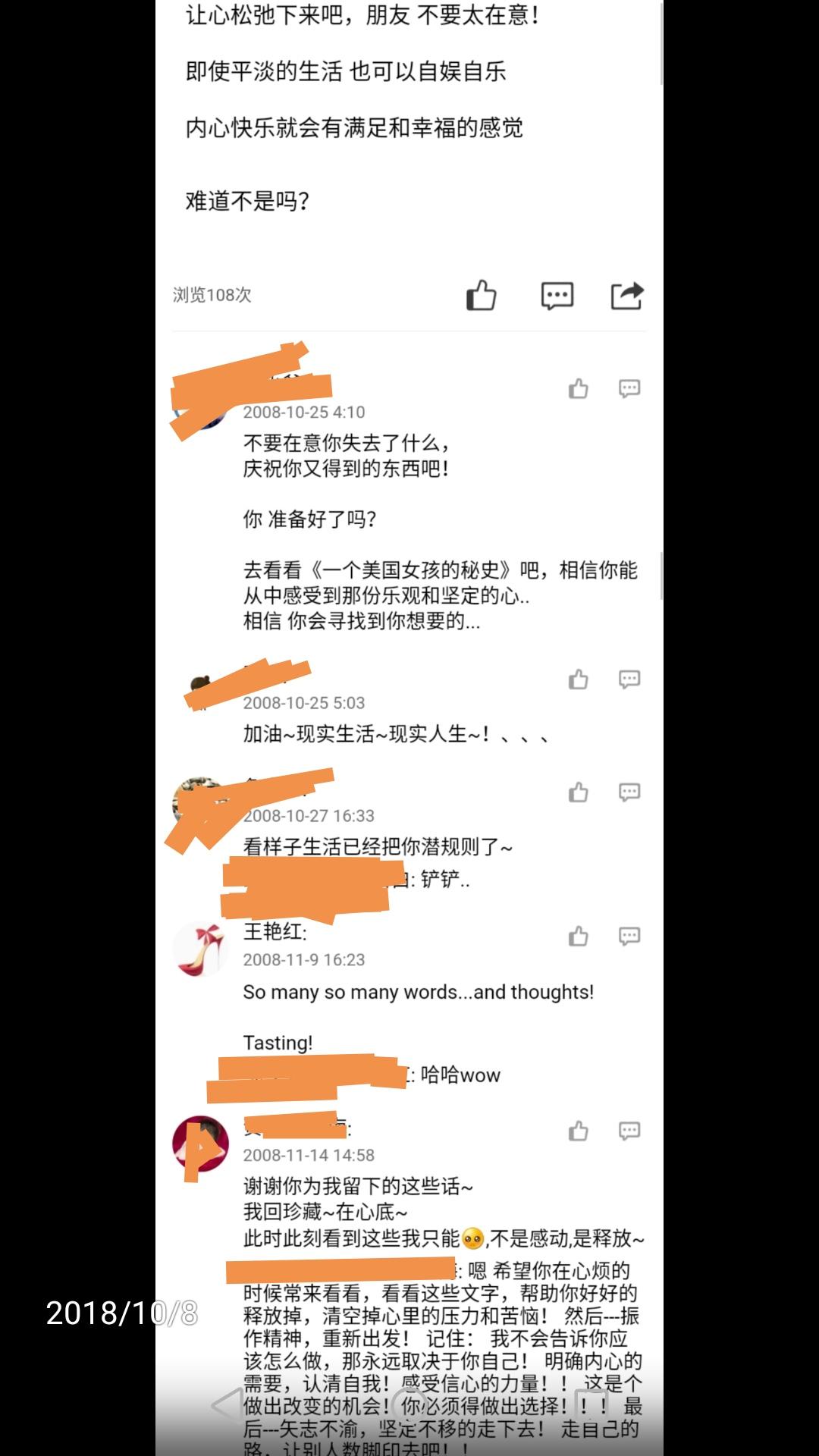Share this post

627,295
